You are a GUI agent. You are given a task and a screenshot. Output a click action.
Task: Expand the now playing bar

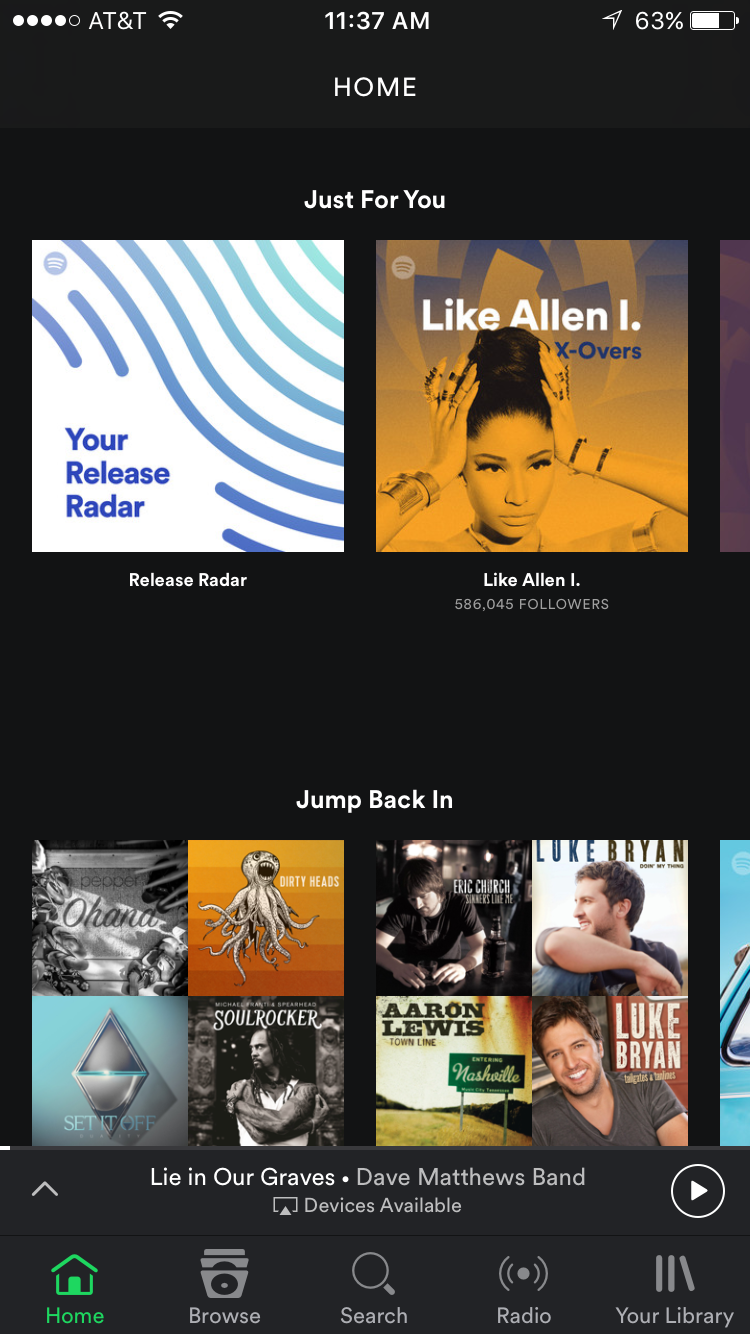(x=45, y=1190)
